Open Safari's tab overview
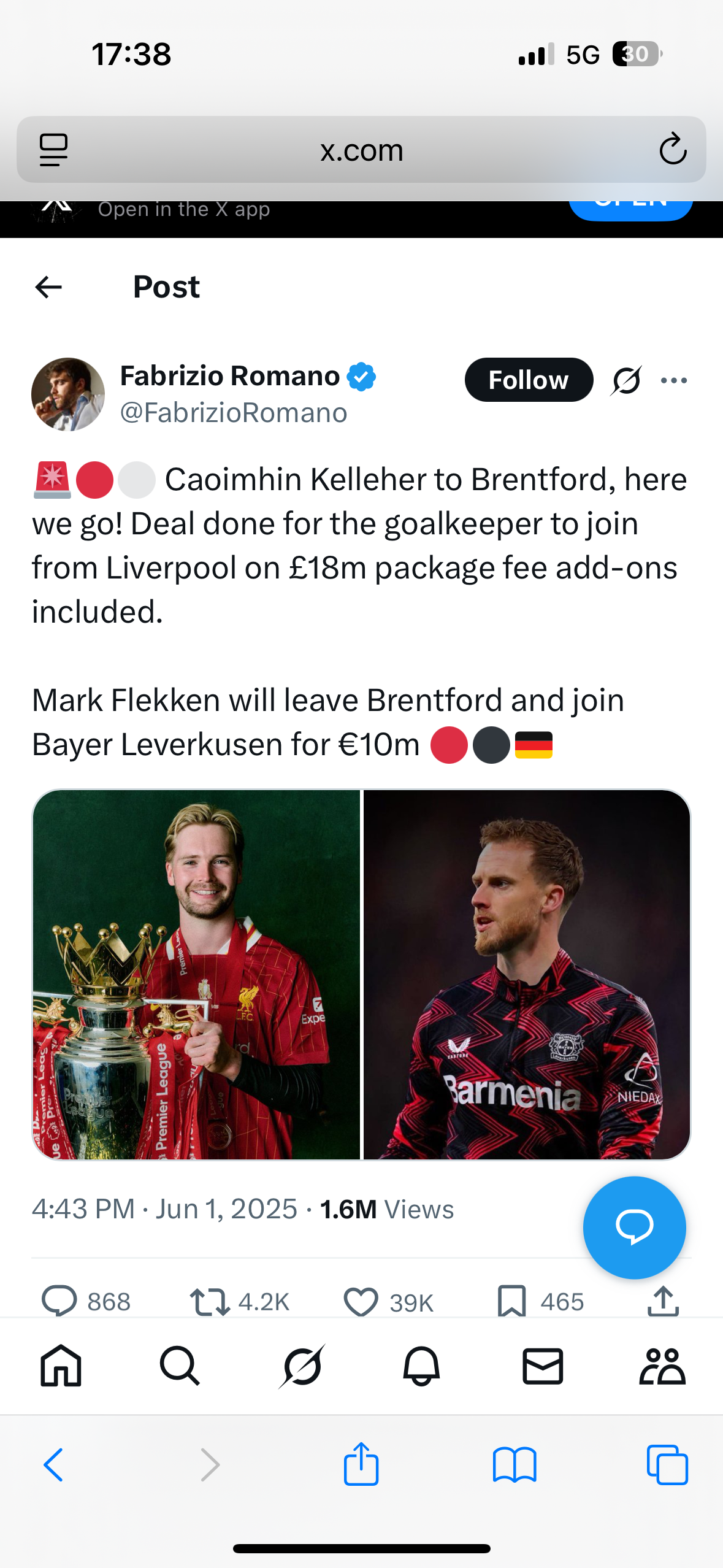Screen dimensions: 723x1568 (x=667, y=1464)
